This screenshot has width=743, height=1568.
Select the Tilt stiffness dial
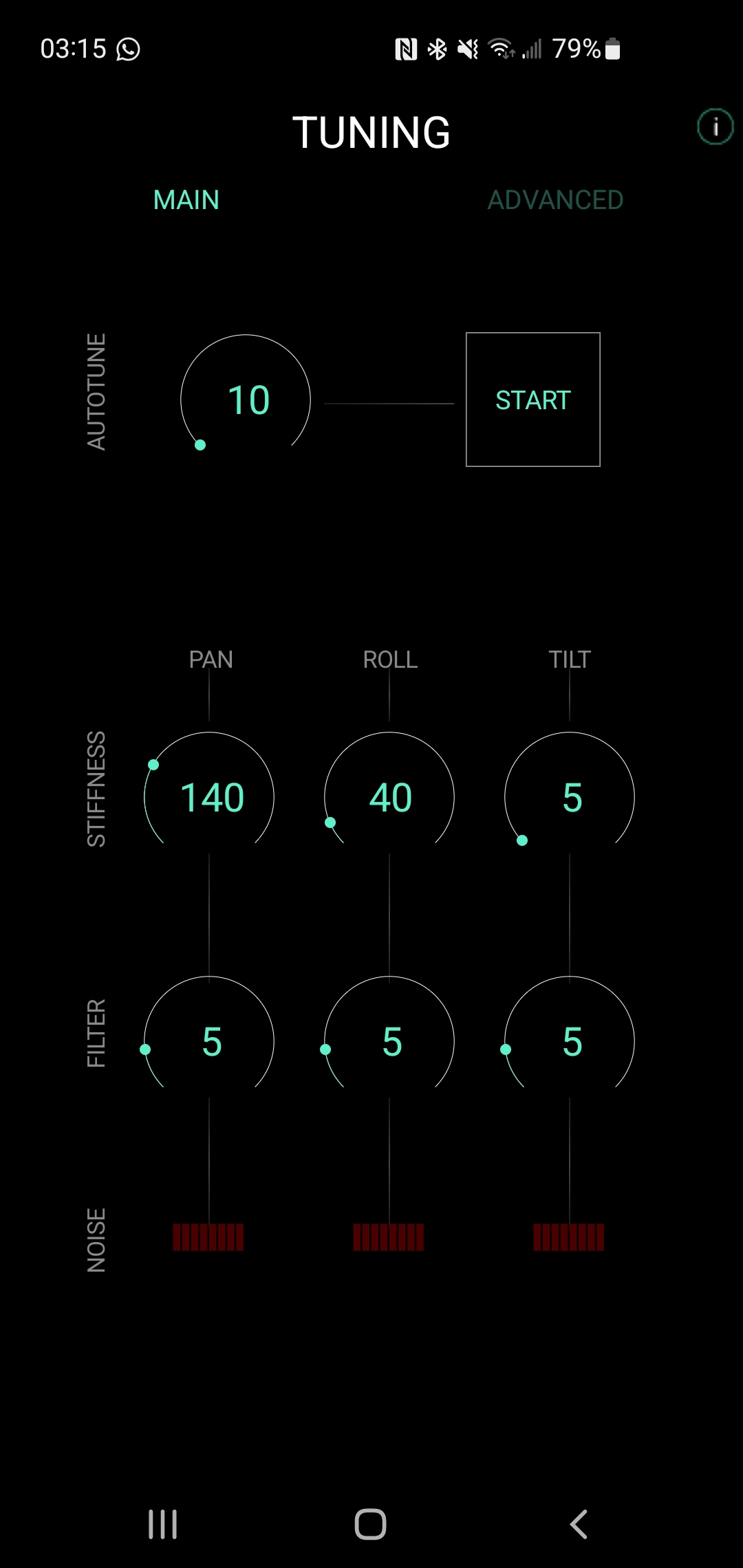tap(570, 792)
